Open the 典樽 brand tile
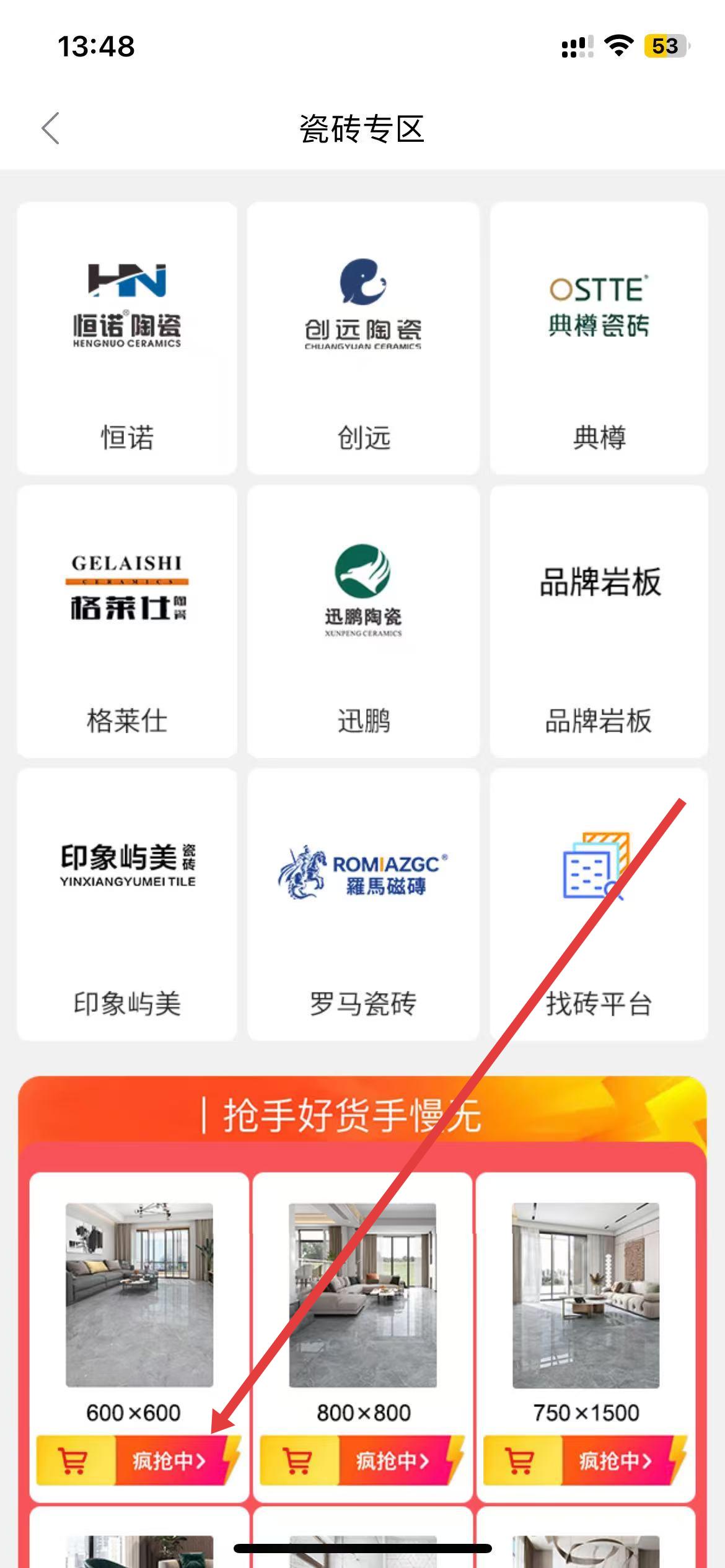Image resolution: width=725 pixels, height=1568 pixels. click(x=599, y=338)
